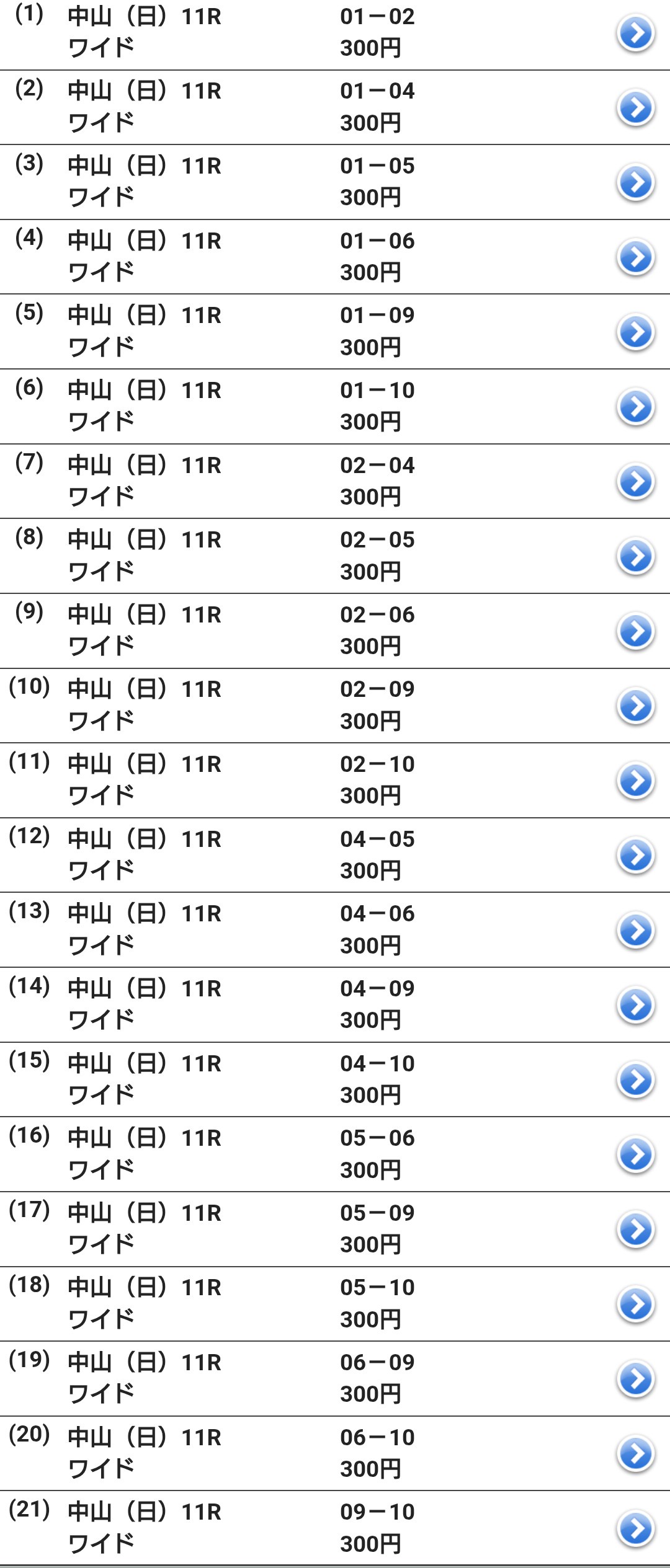The image size is (670, 1568).
Task: Open bet row 1 with combination 01-02
Action: [x=636, y=33]
